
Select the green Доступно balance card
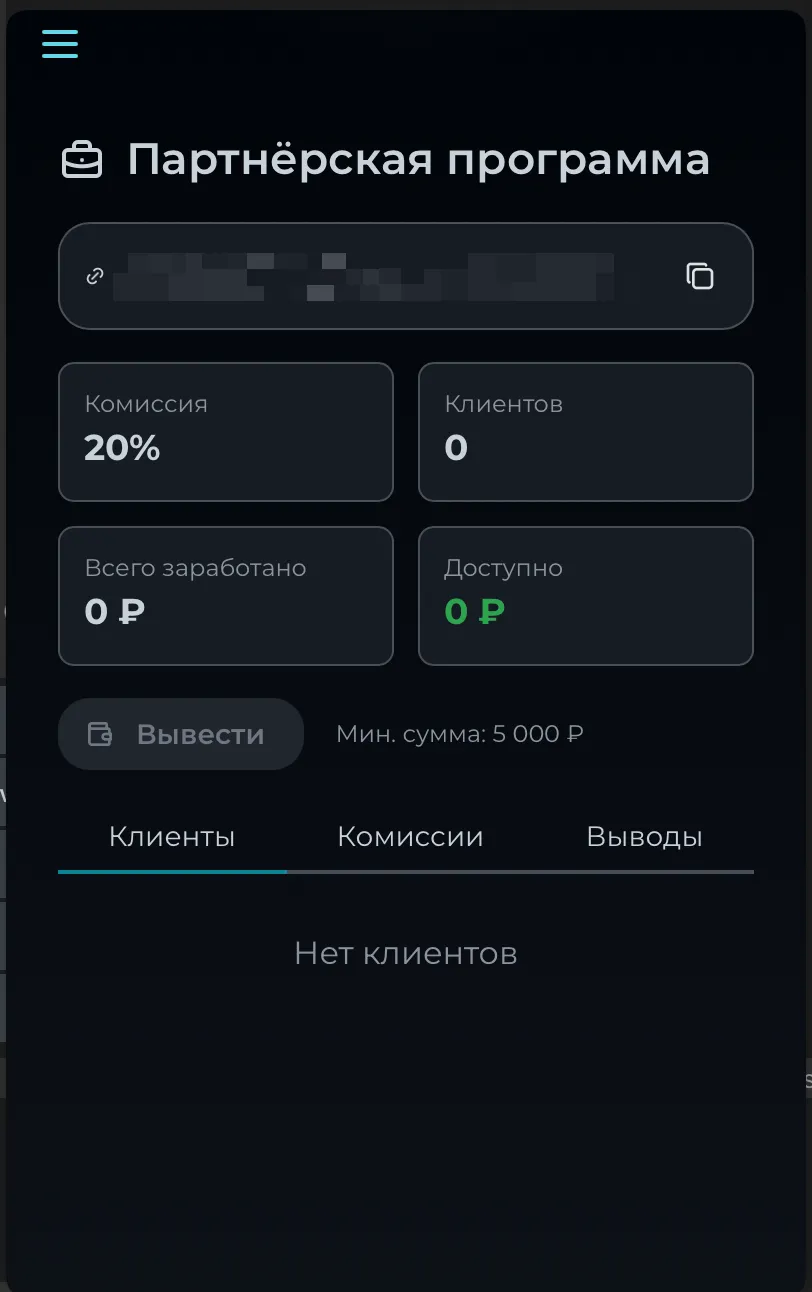[x=586, y=595]
